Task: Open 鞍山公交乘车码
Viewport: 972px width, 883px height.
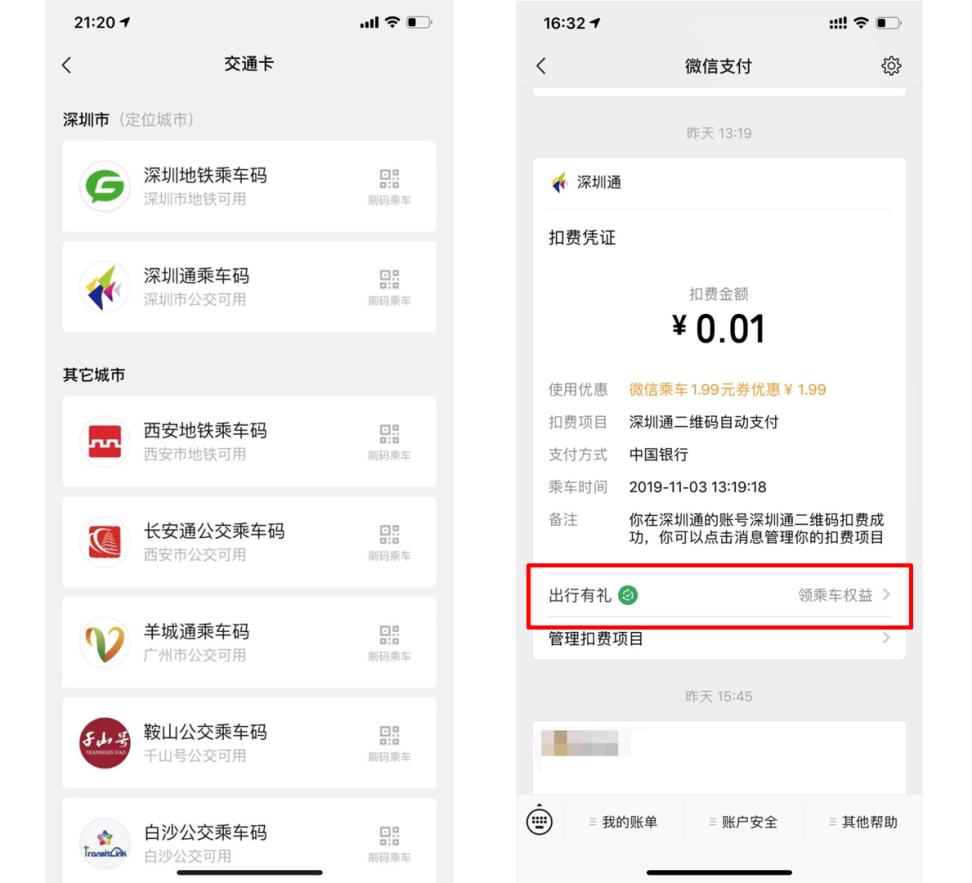Action: (248, 743)
